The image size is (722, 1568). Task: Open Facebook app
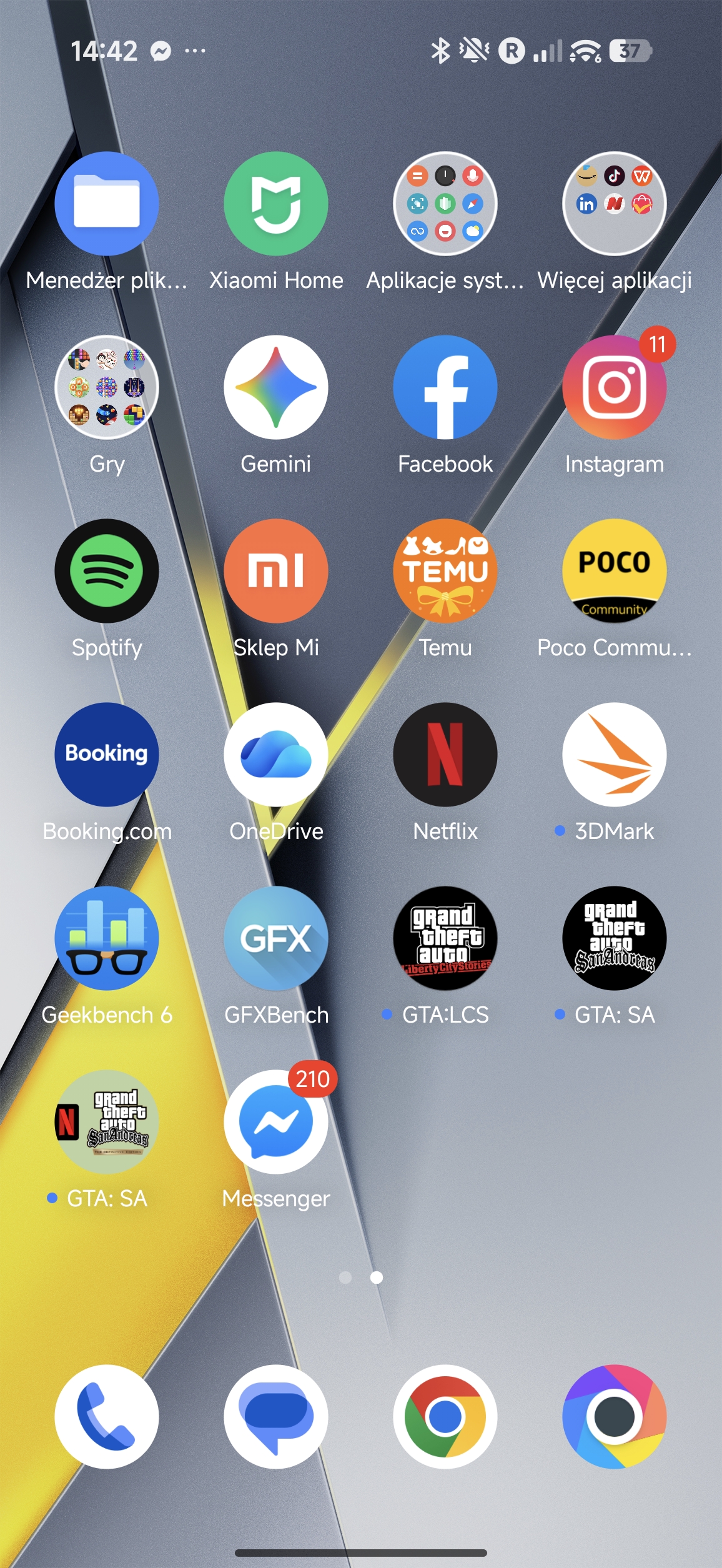point(445,387)
